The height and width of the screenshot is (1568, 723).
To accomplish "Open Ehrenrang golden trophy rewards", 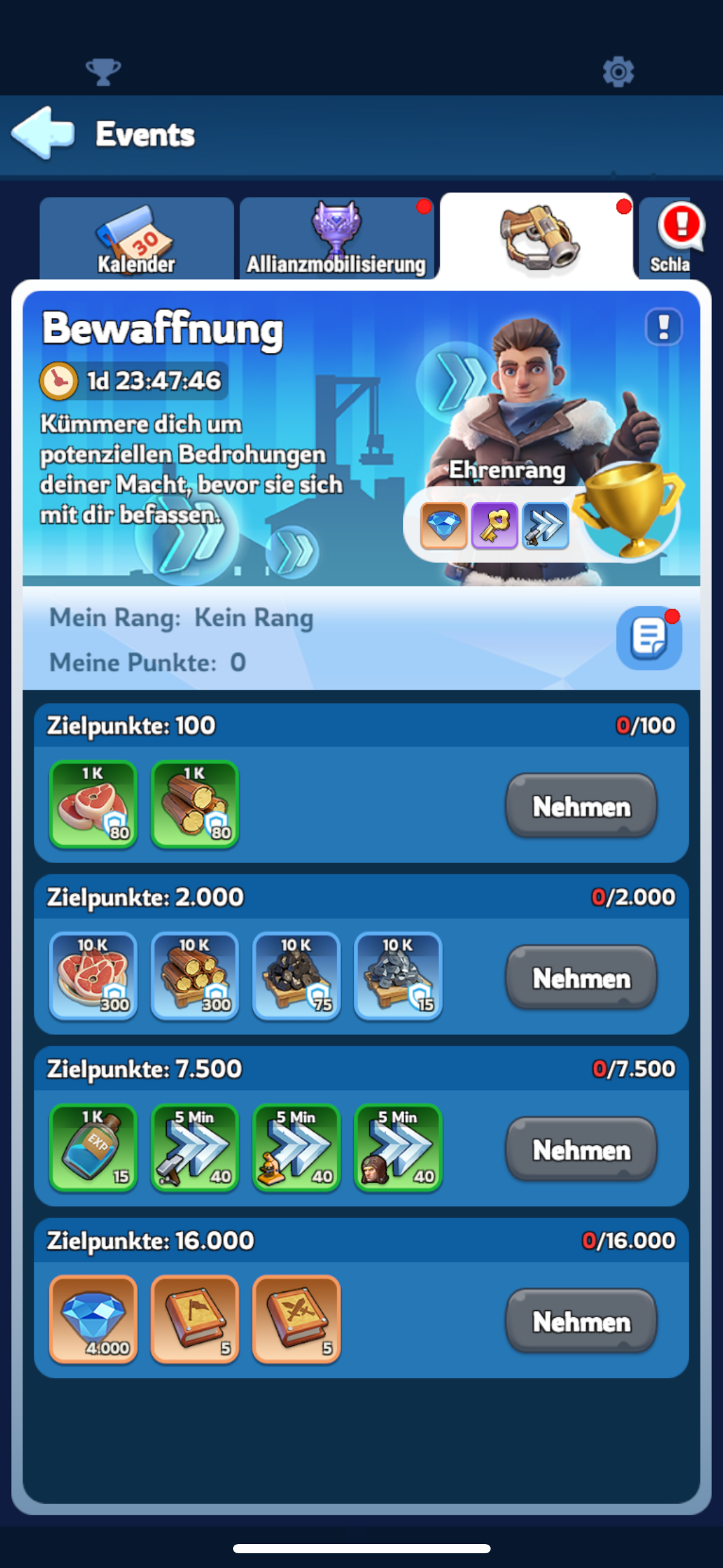I will pyautogui.click(x=628, y=510).
